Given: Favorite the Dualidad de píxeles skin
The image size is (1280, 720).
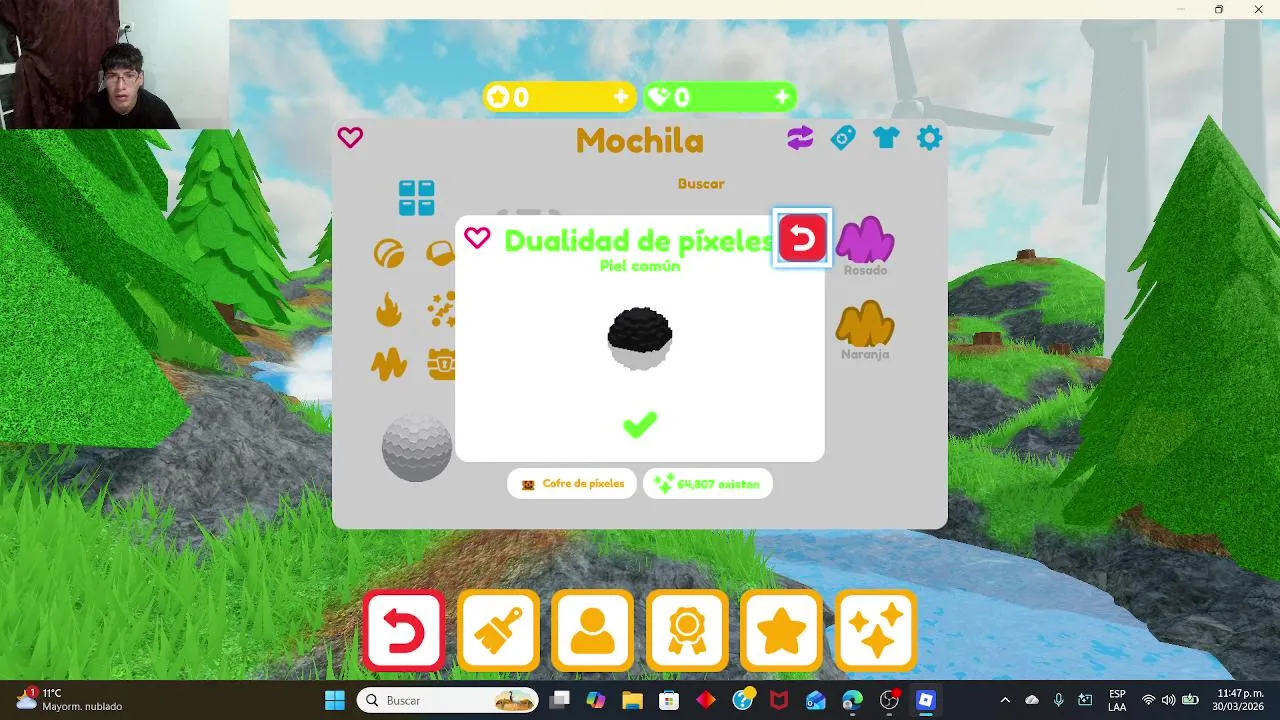Looking at the screenshot, I should coord(478,238).
